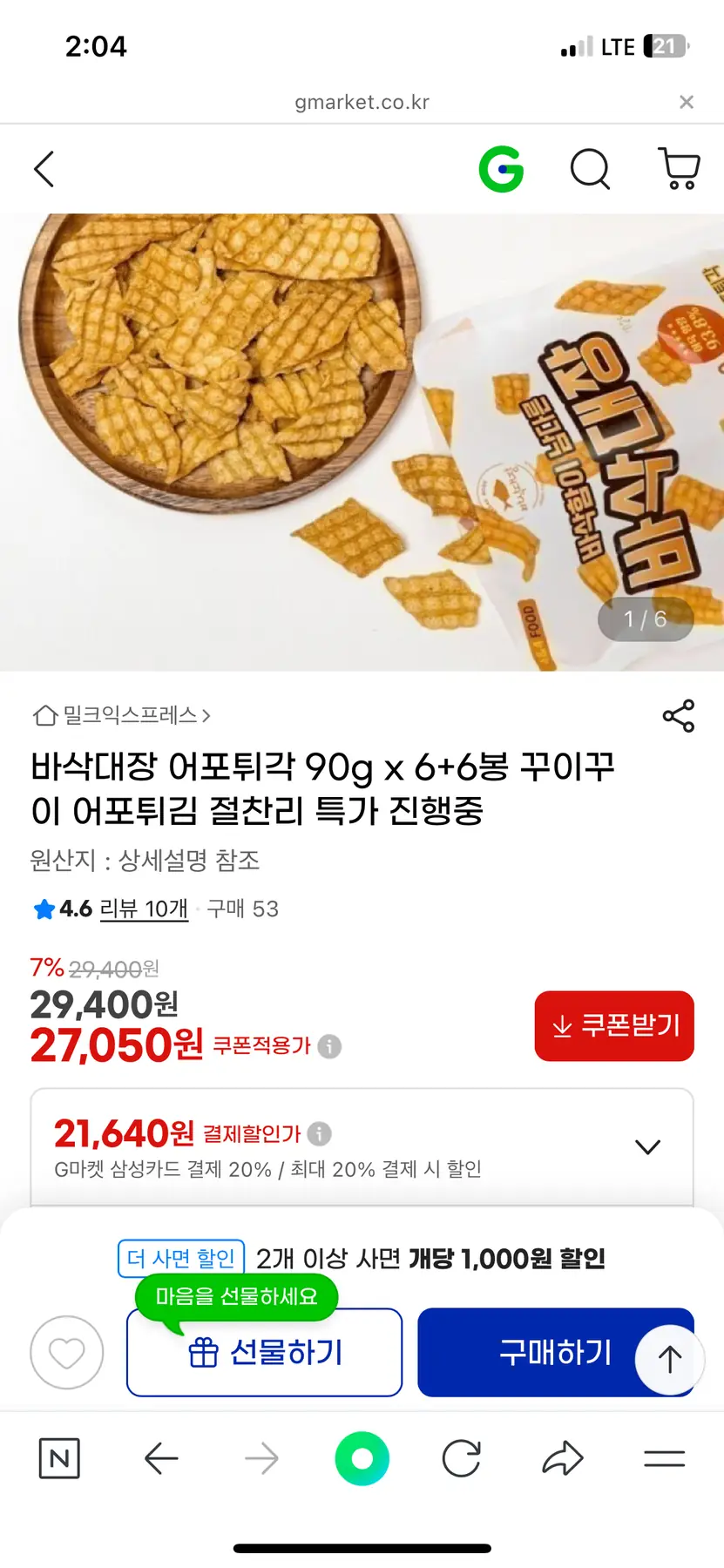Open 리뷰 10개 reviews link

pyautogui.click(x=144, y=909)
